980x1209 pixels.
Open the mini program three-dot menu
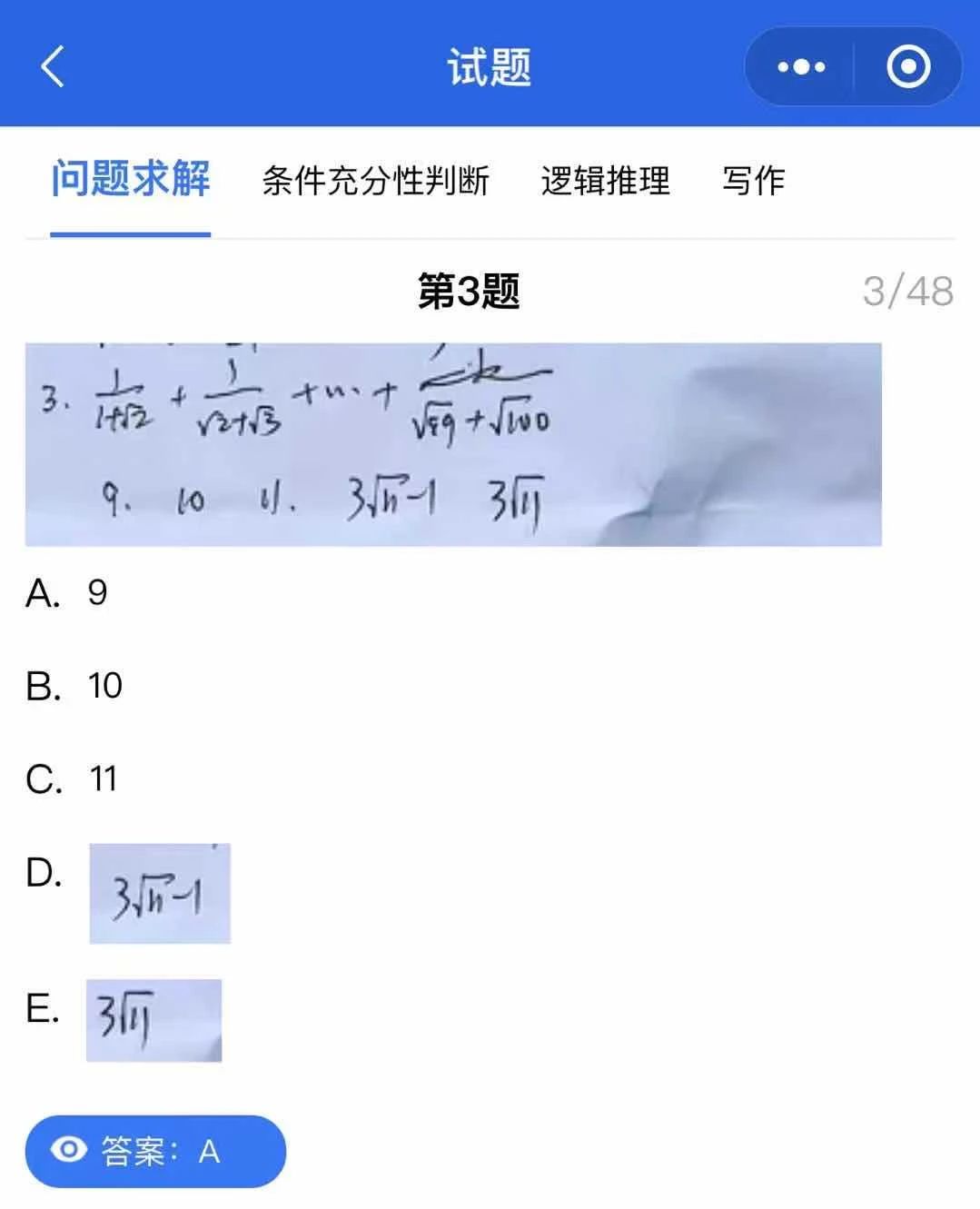tap(801, 67)
